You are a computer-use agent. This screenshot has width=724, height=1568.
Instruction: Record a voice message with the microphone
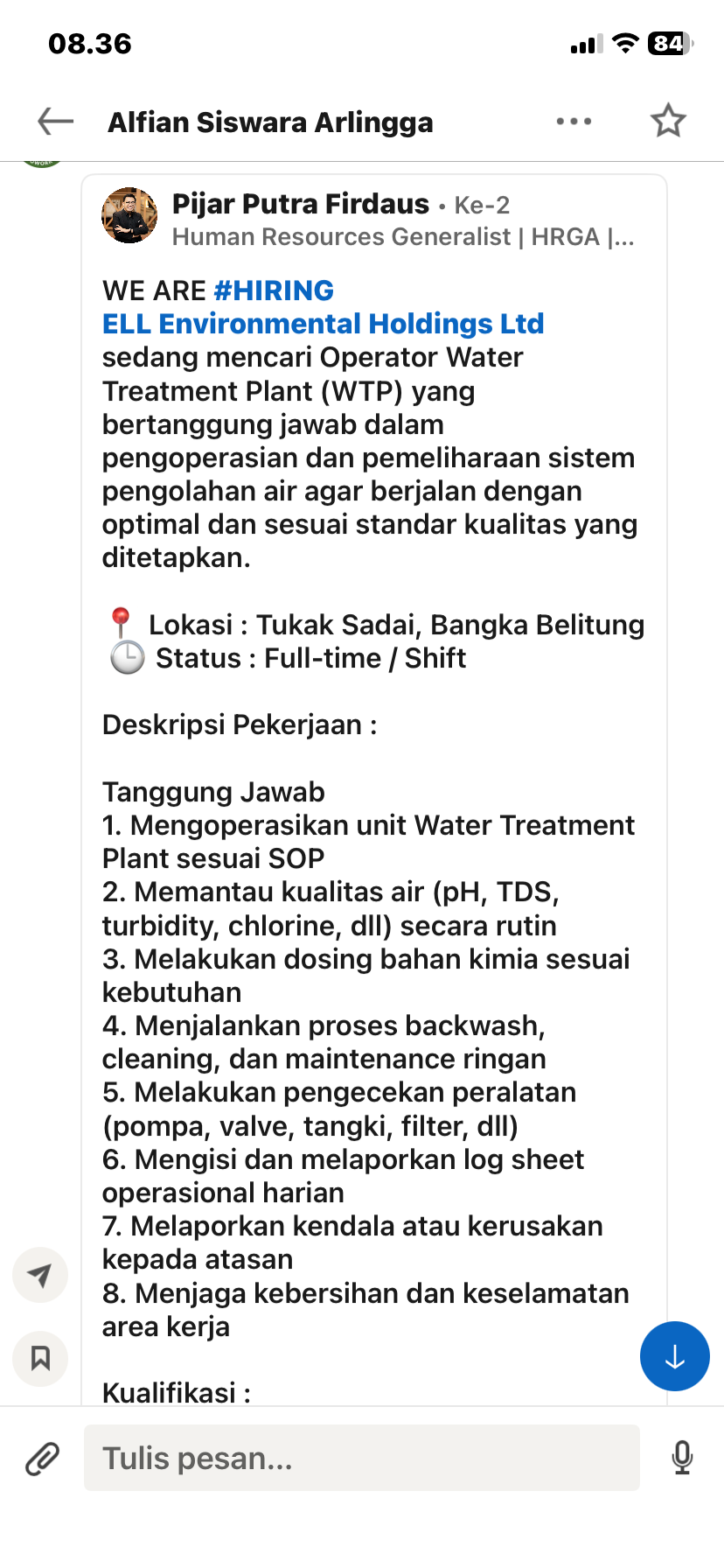point(682,1458)
